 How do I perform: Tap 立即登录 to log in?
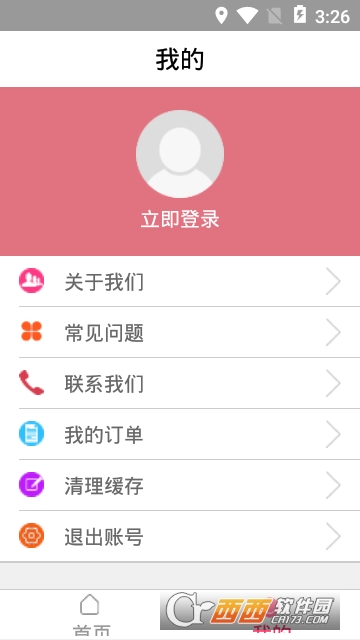coord(180,219)
